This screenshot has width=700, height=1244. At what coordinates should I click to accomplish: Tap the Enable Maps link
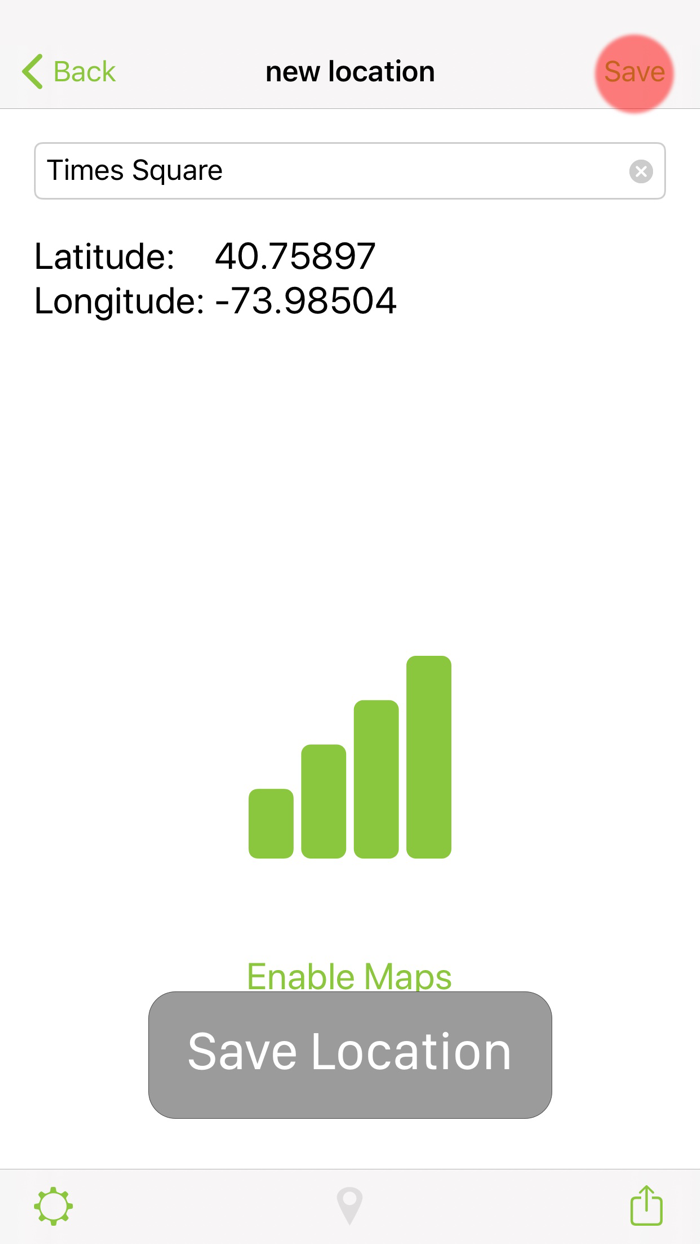[349, 976]
